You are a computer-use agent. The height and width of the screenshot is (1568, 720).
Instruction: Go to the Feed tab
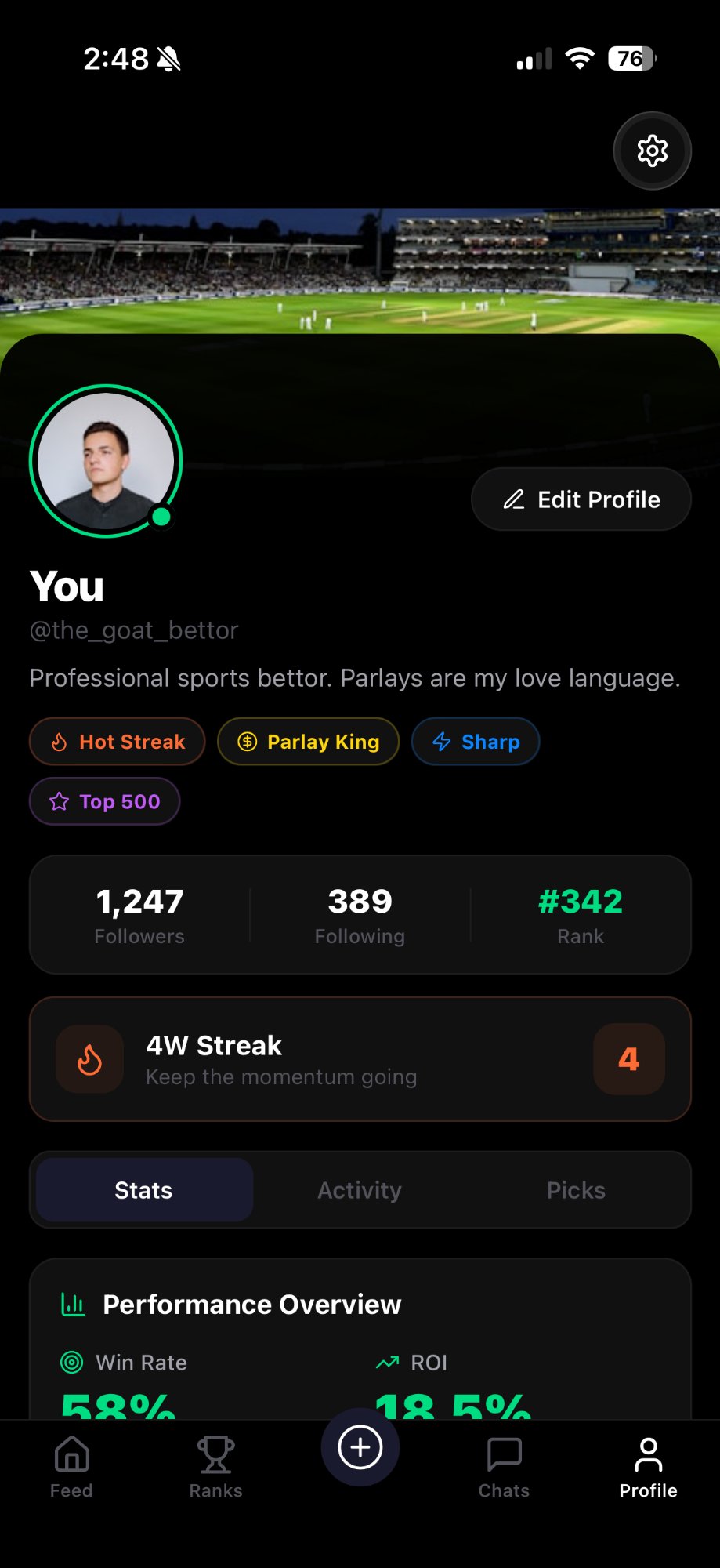(x=71, y=1467)
